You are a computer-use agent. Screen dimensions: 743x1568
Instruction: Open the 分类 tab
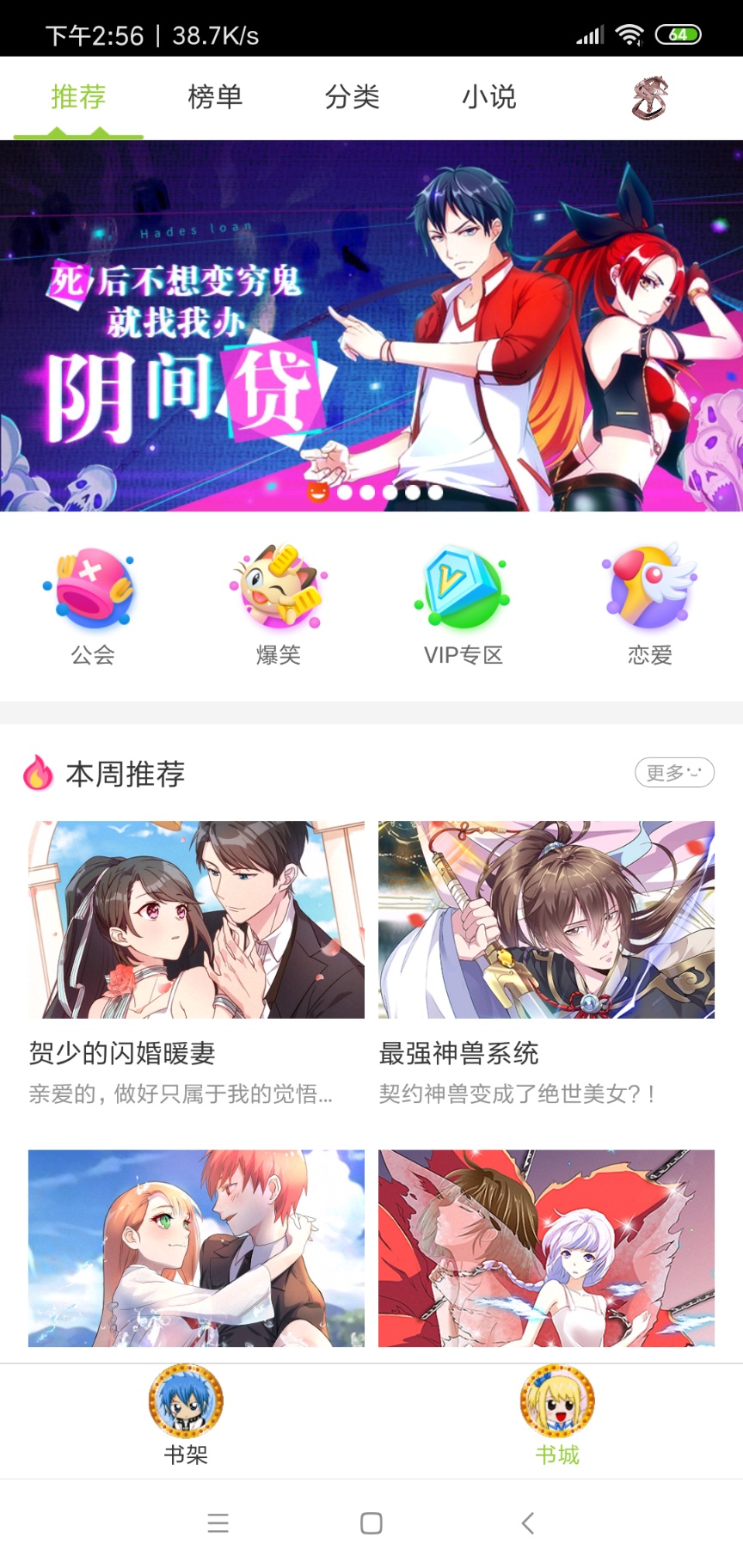352,97
